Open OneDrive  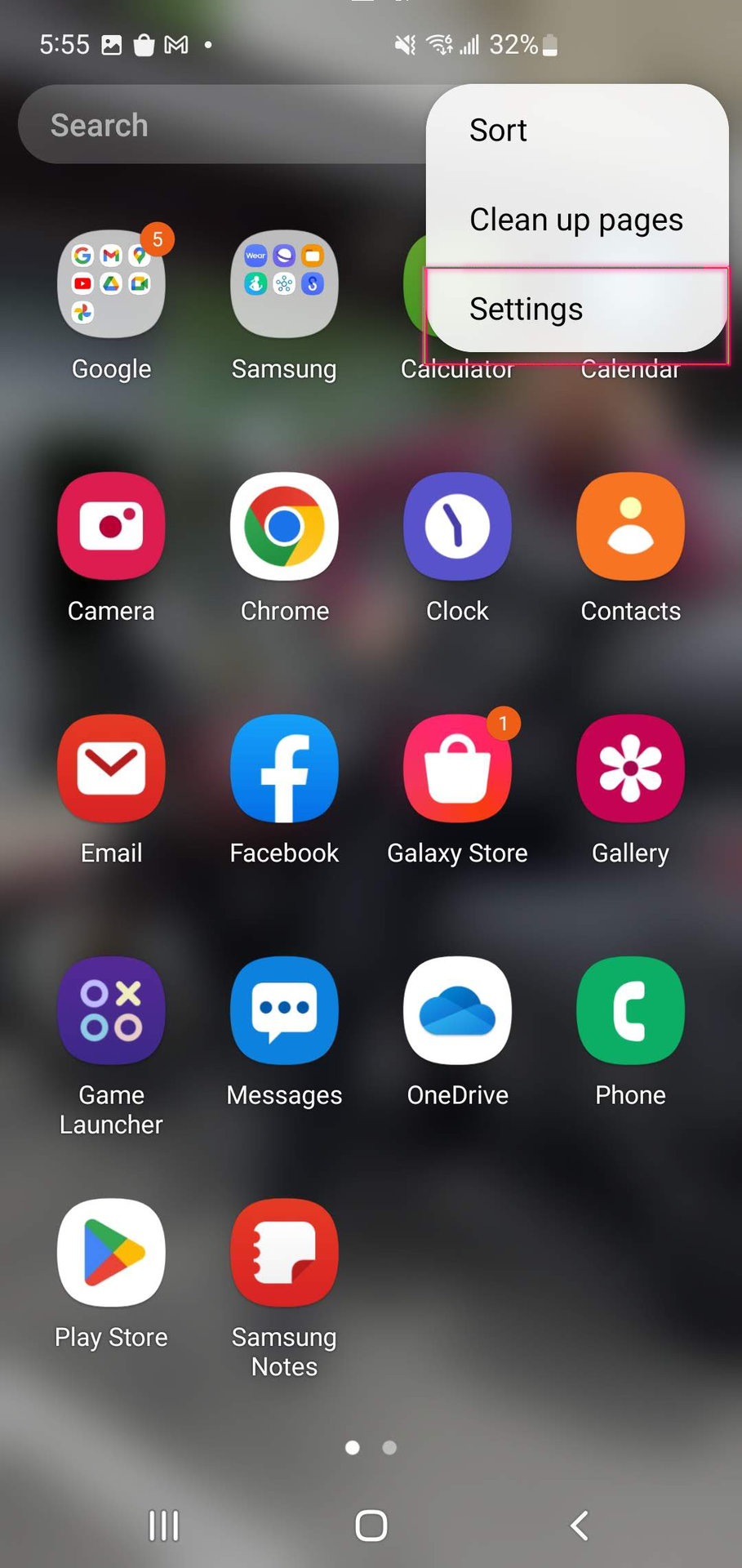457,1010
